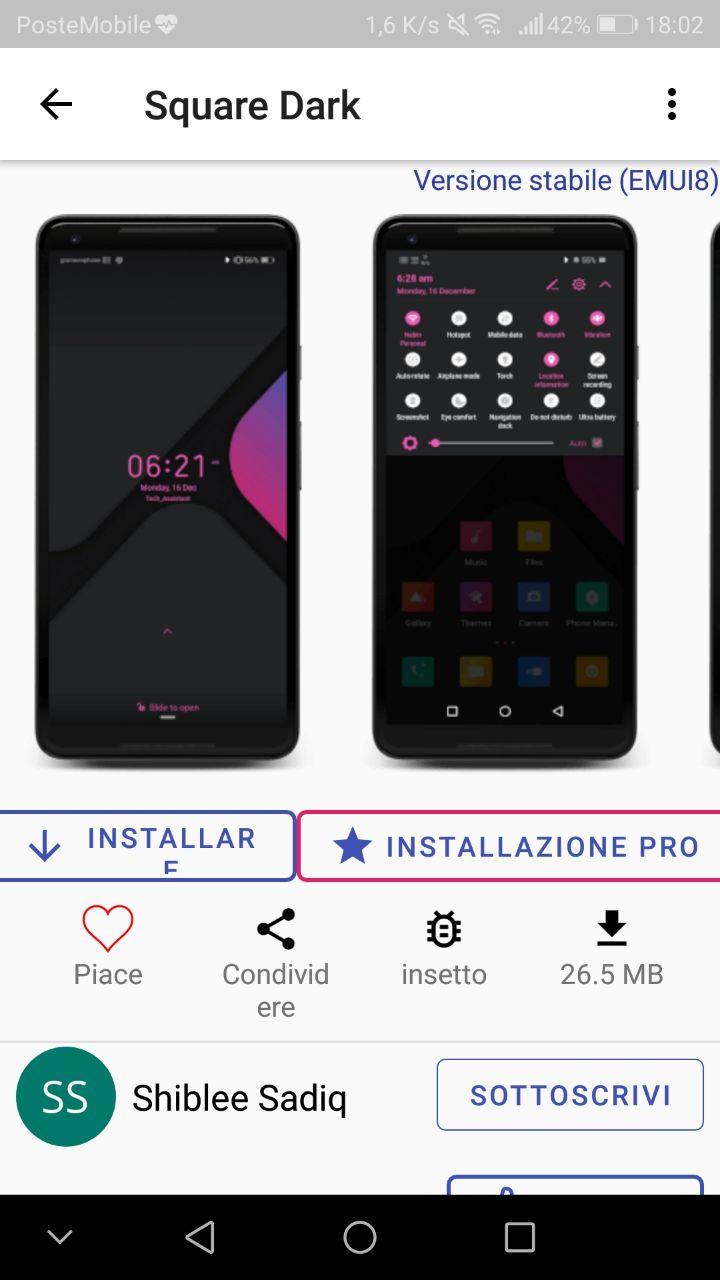Open the quick settings preview screenshot
Image resolution: width=720 pixels, height=1280 pixels.
click(505, 488)
